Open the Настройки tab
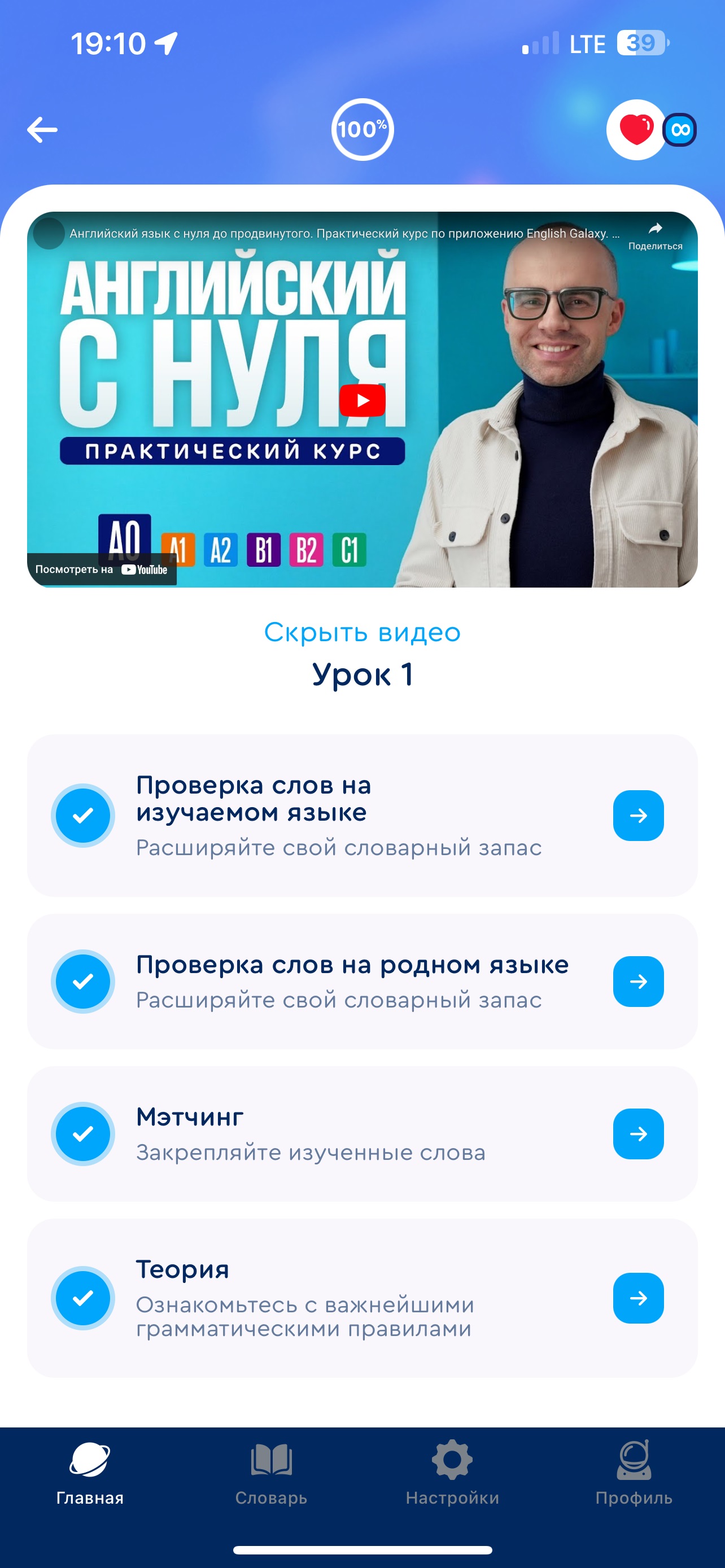Viewport: 725px width, 1568px height. point(452,1472)
